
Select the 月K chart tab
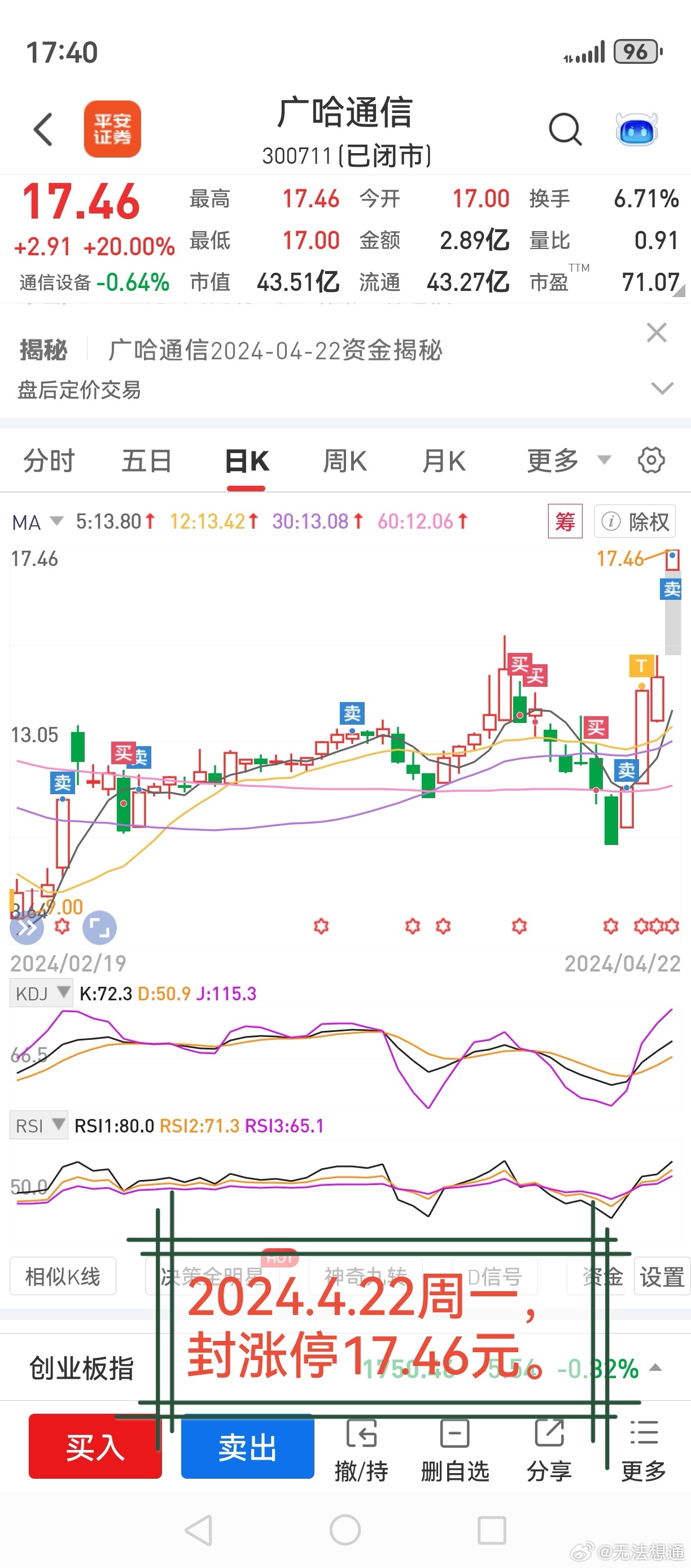click(x=444, y=461)
